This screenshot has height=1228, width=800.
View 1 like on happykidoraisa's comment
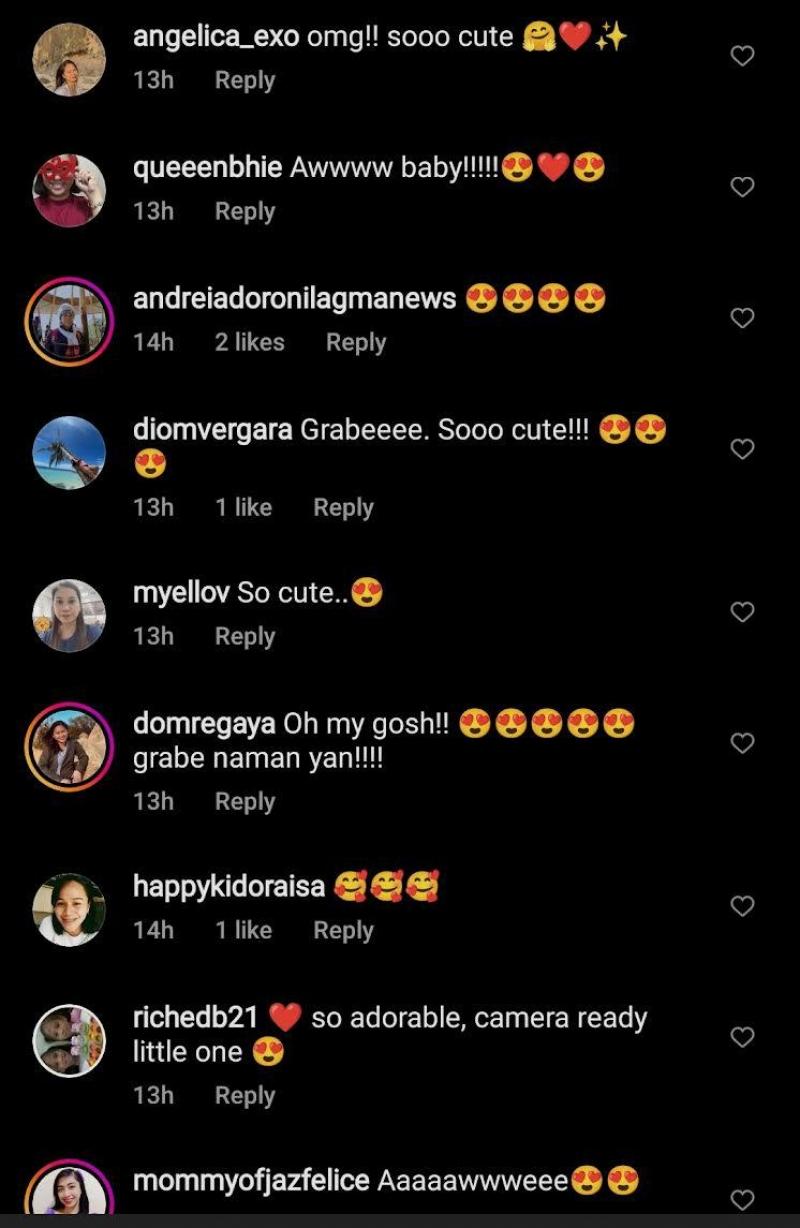click(243, 931)
